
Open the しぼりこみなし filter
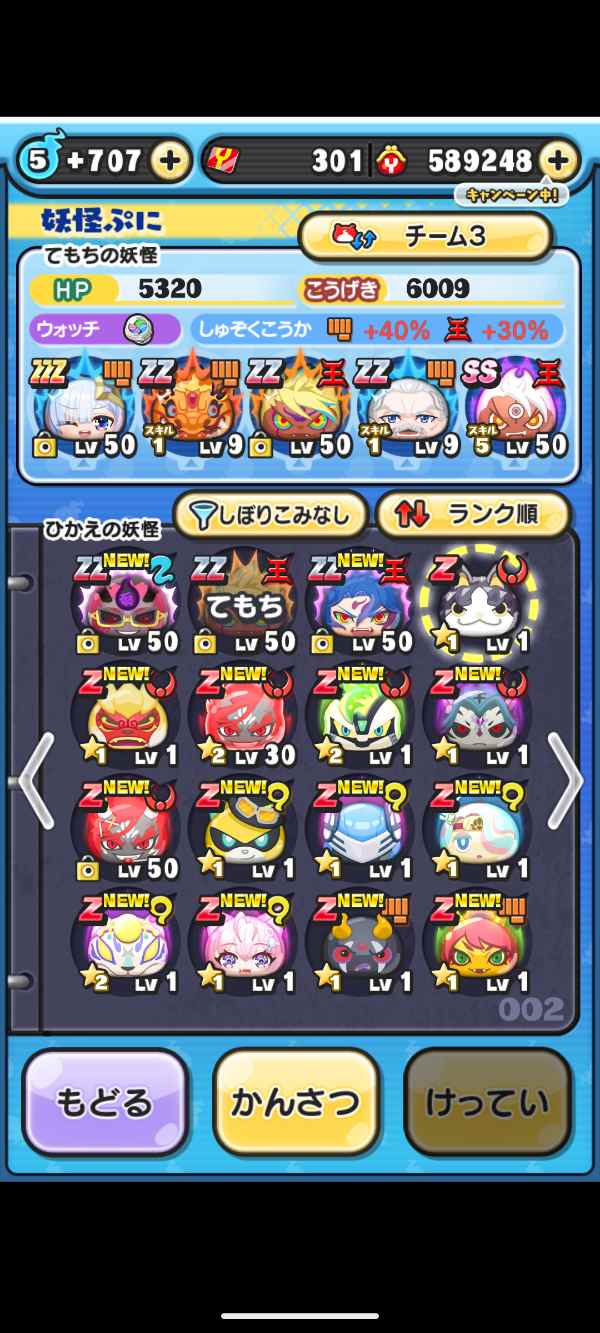click(x=270, y=515)
